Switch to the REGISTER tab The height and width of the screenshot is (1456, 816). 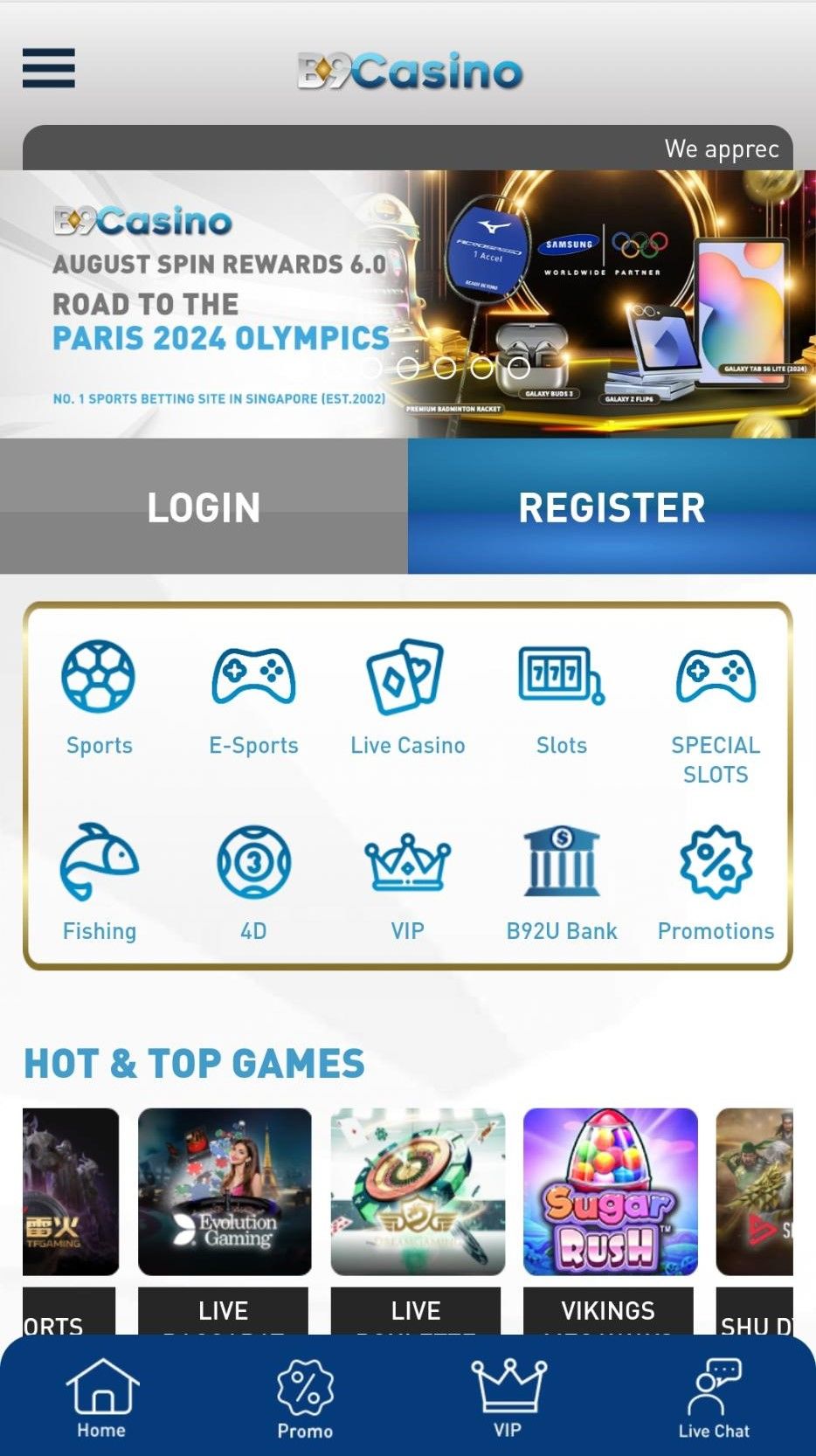[612, 507]
